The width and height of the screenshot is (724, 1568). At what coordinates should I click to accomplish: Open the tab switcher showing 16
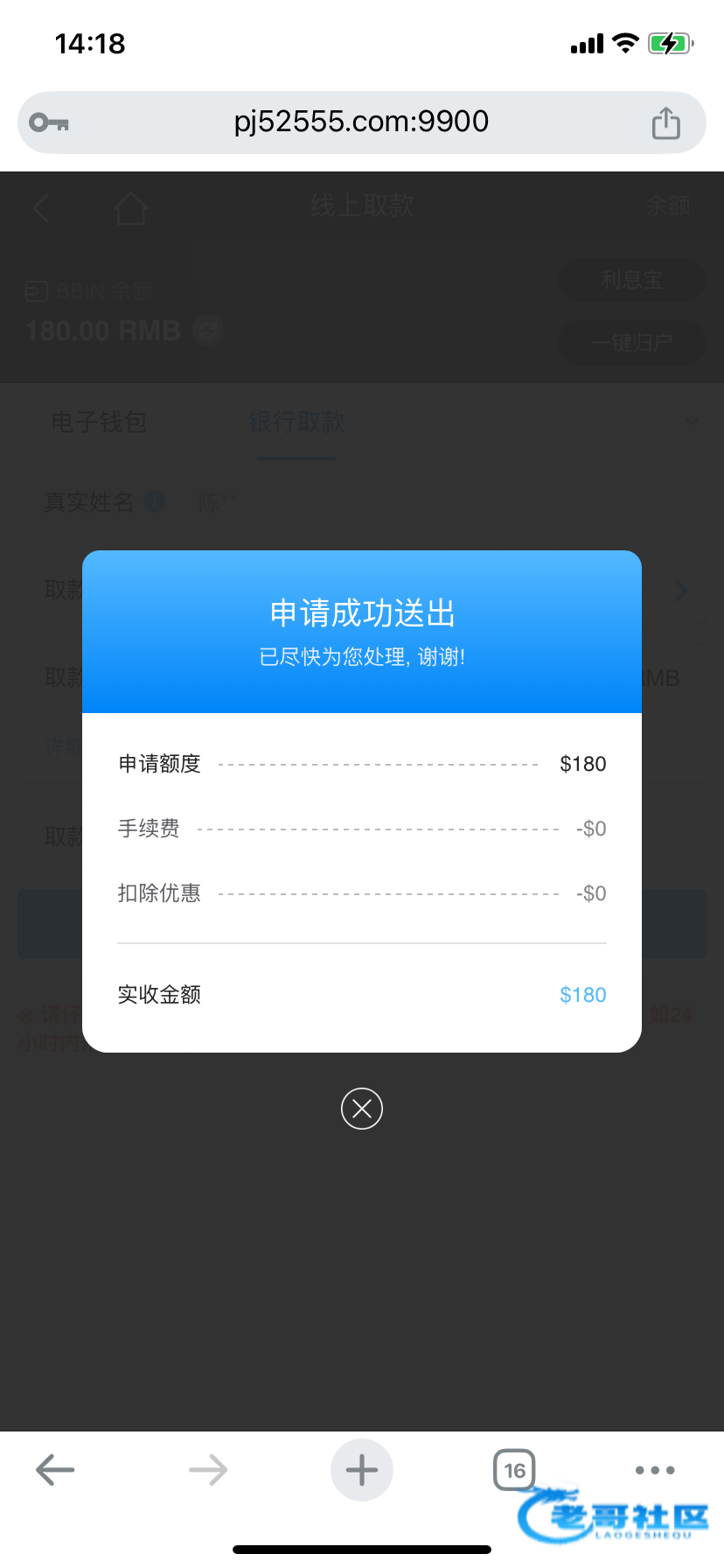(514, 1470)
